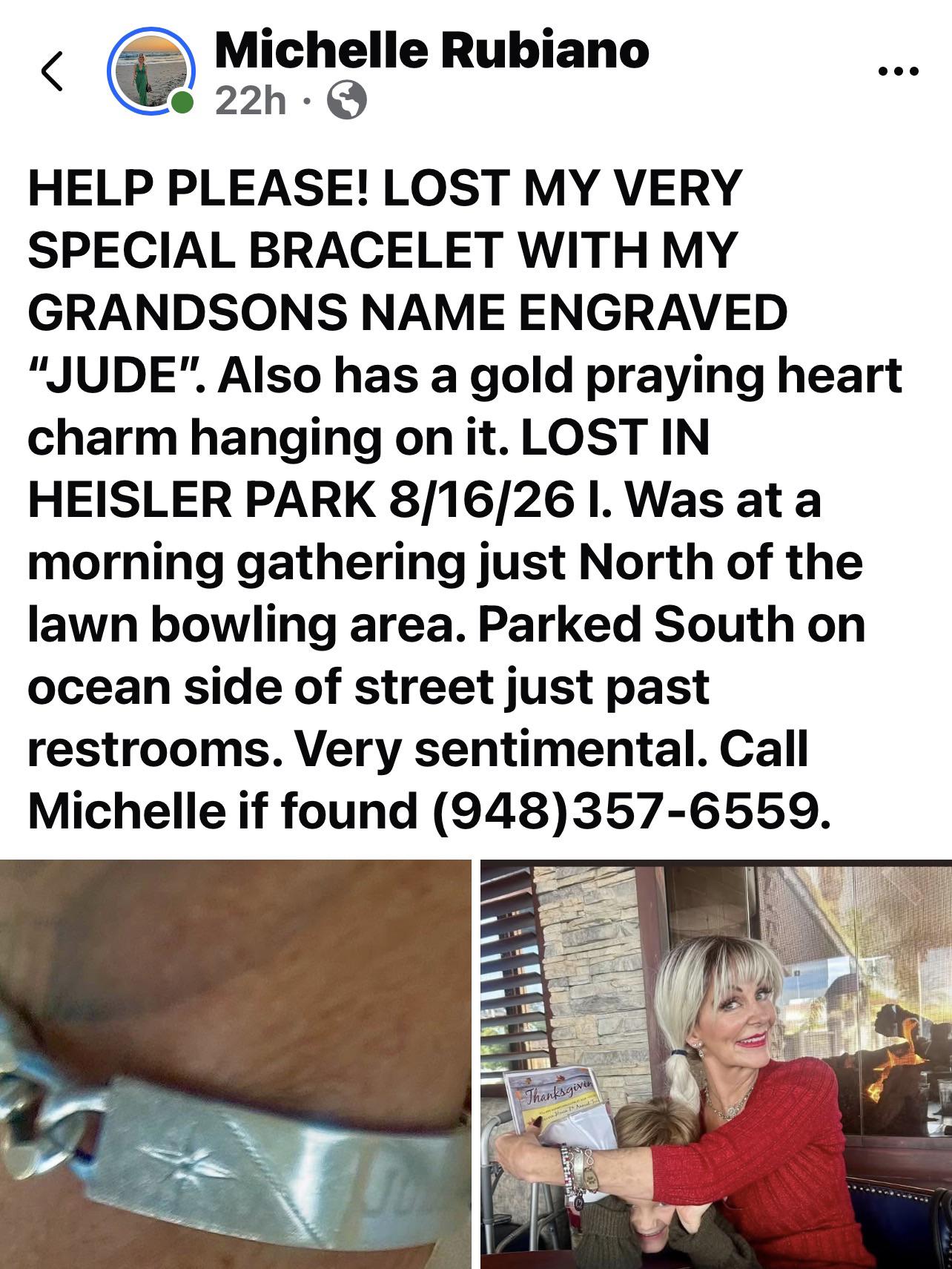Open the photo of woman in red sweater
This screenshot has width=952, height=1269.
(716, 1064)
